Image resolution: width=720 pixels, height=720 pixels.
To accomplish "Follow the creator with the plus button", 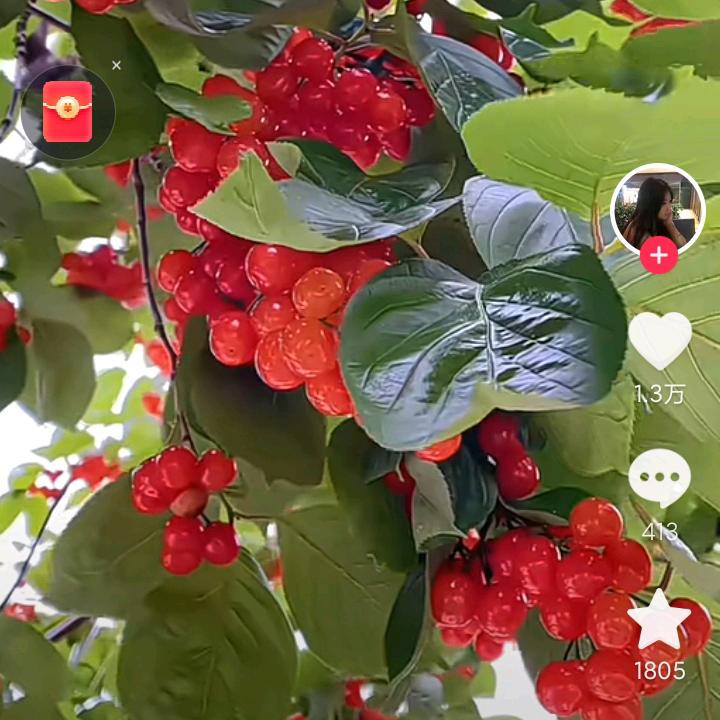I will 658,256.
